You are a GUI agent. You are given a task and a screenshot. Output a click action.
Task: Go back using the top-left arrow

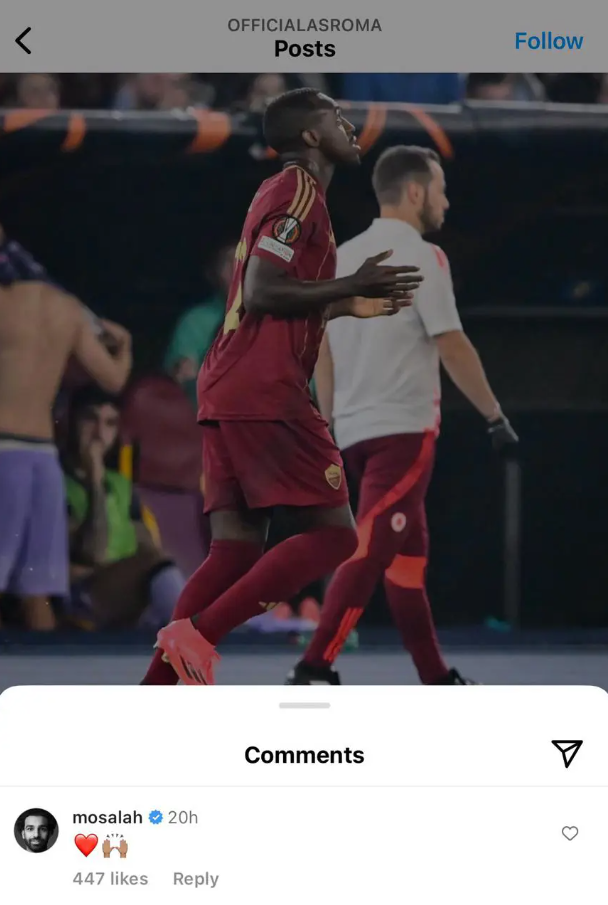click(x=24, y=41)
